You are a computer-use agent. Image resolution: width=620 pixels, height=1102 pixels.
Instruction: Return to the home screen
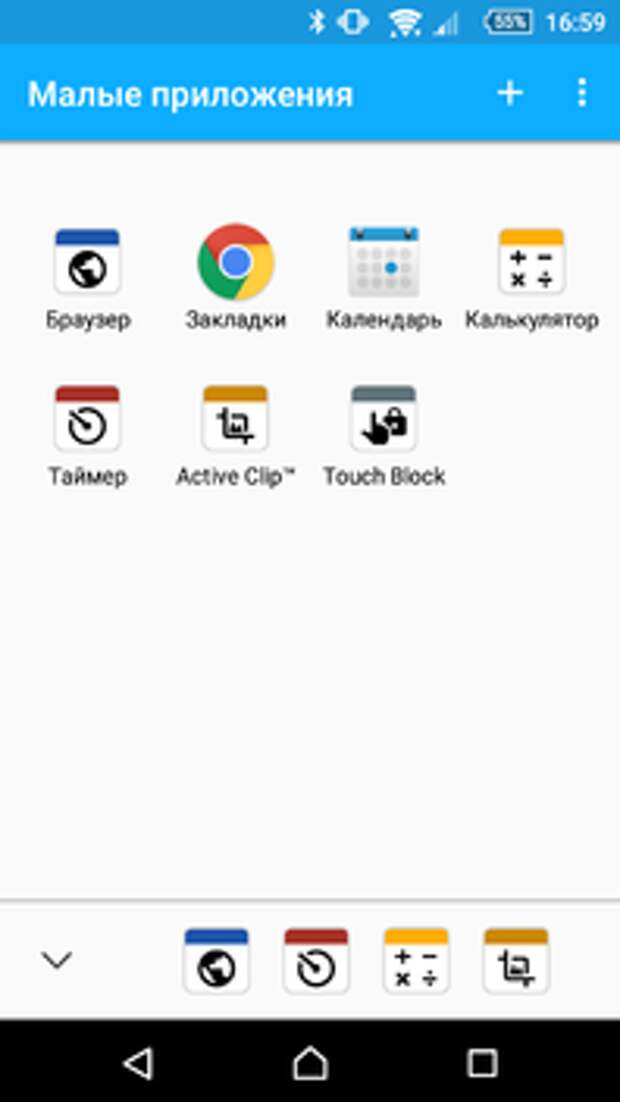click(x=310, y=1063)
